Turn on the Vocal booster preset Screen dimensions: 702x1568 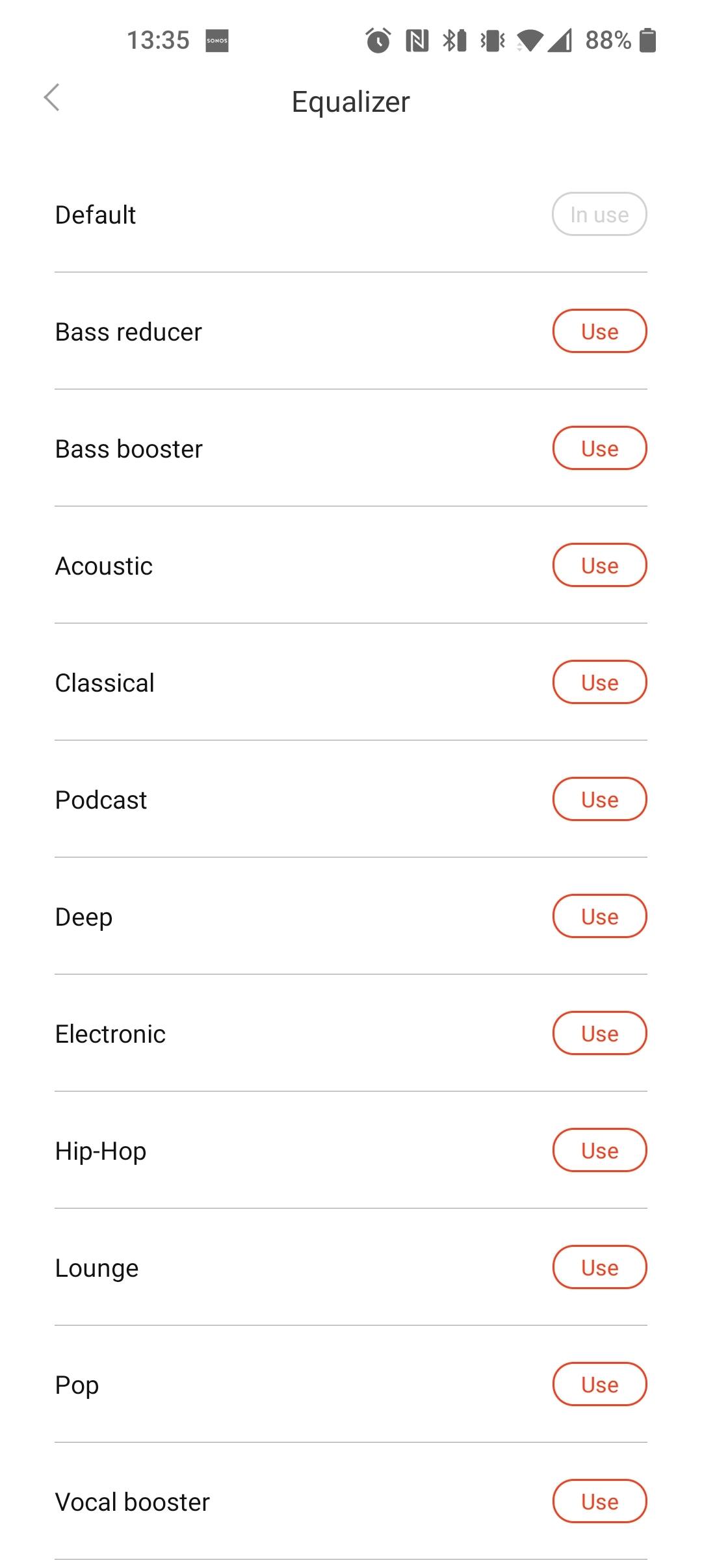pos(599,1502)
